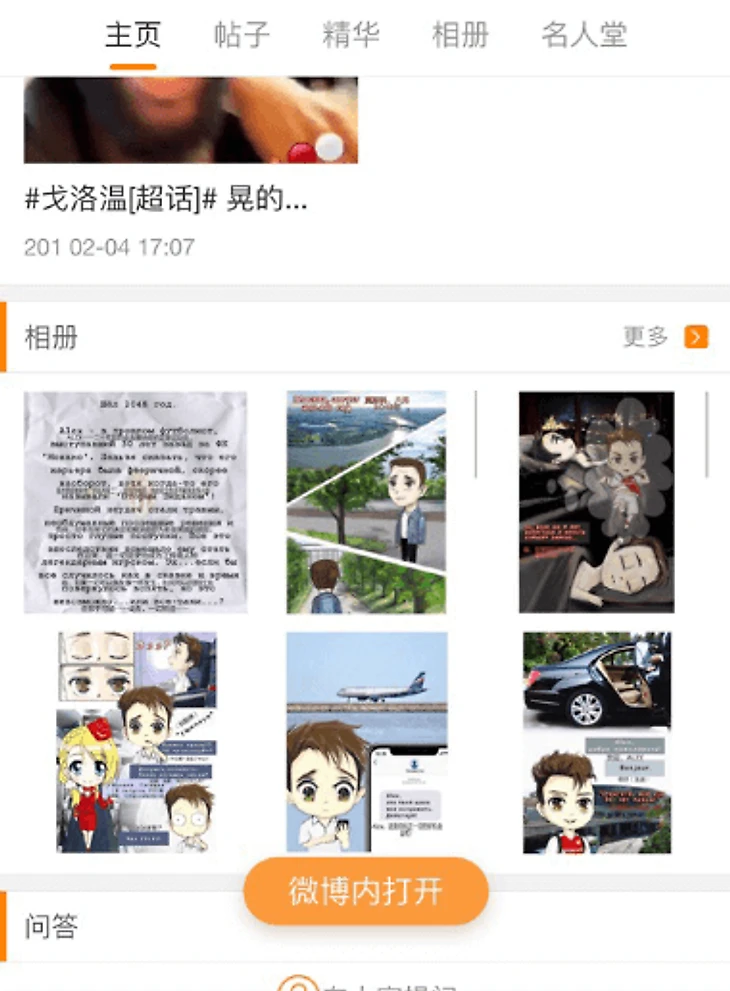This screenshot has height=991, width=730.
Task: View the black car comic image
Action: click(596, 742)
